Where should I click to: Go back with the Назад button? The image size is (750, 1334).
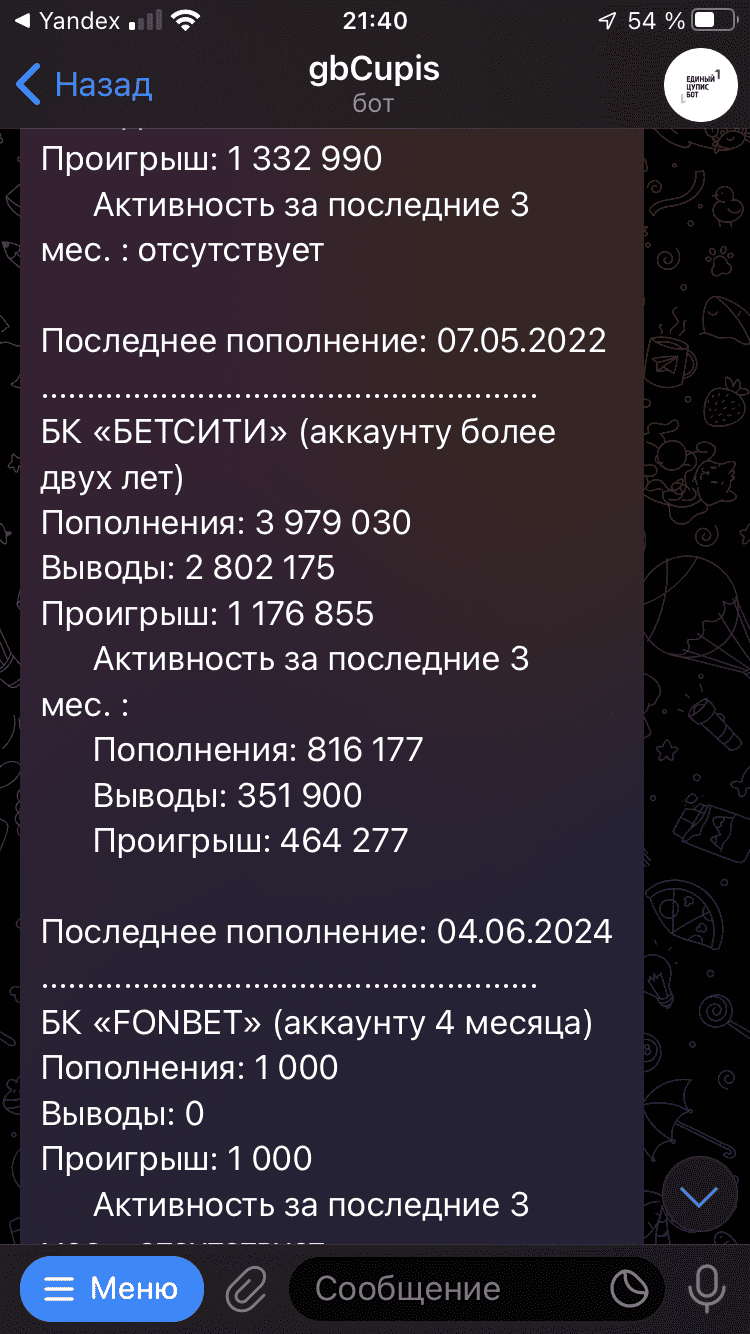[84, 85]
